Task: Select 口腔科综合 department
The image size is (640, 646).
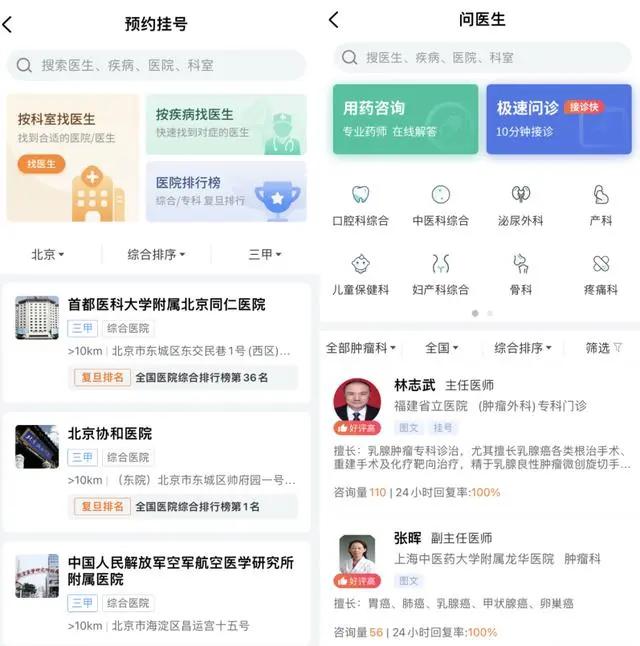Action: (360, 206)
